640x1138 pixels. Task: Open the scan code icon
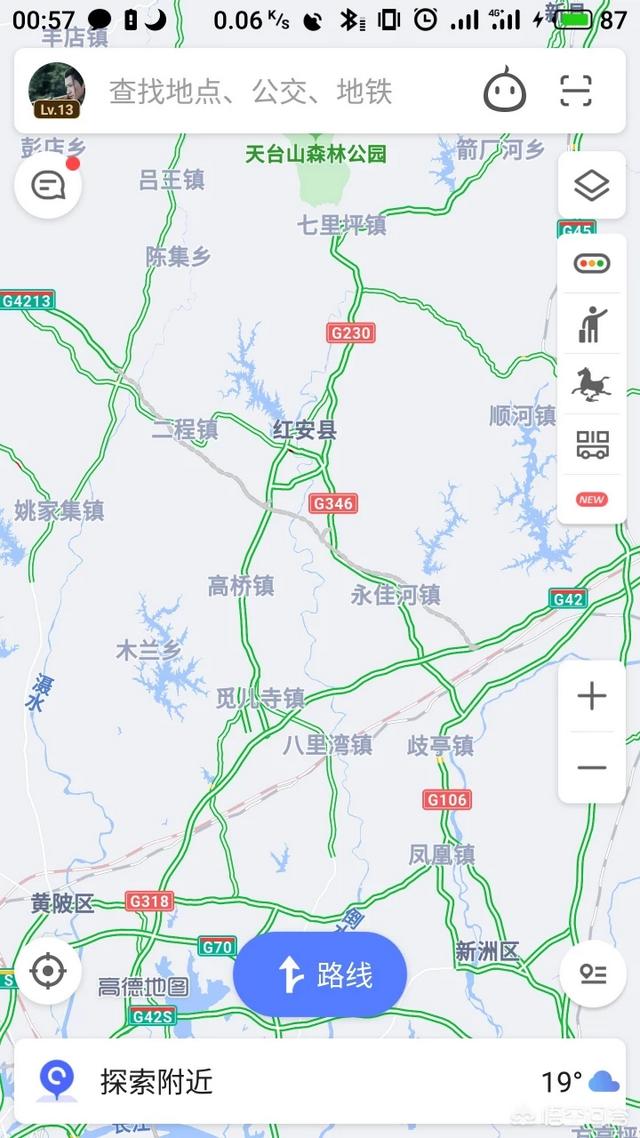click(x=576, y=91)
